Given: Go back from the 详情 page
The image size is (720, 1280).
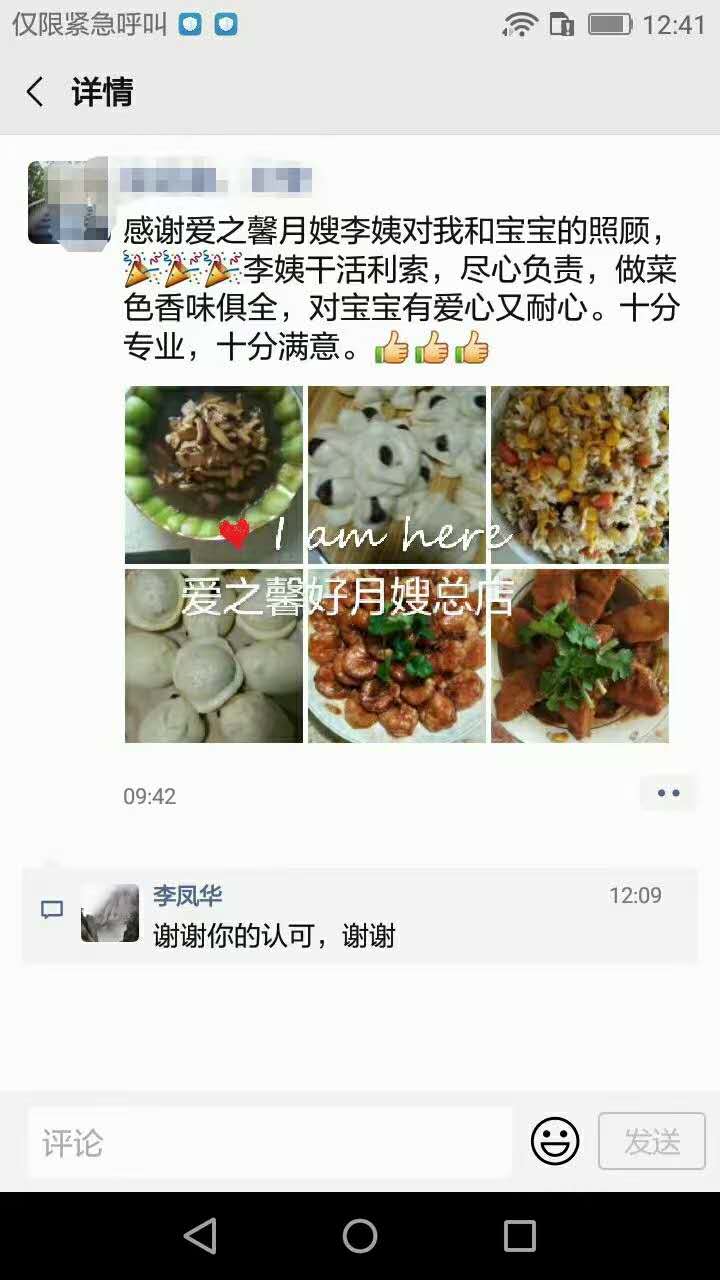Looking at the screenshot, I should click(x=35, y=93).
